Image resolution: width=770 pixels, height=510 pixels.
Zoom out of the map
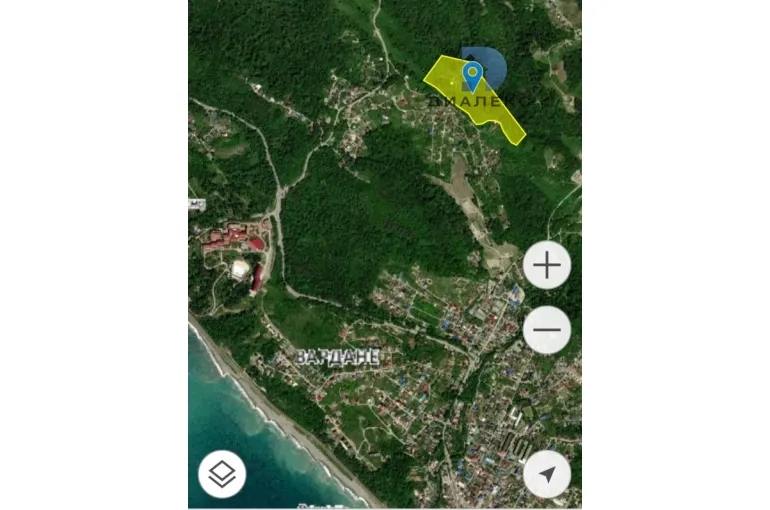(x=547, y=330)
